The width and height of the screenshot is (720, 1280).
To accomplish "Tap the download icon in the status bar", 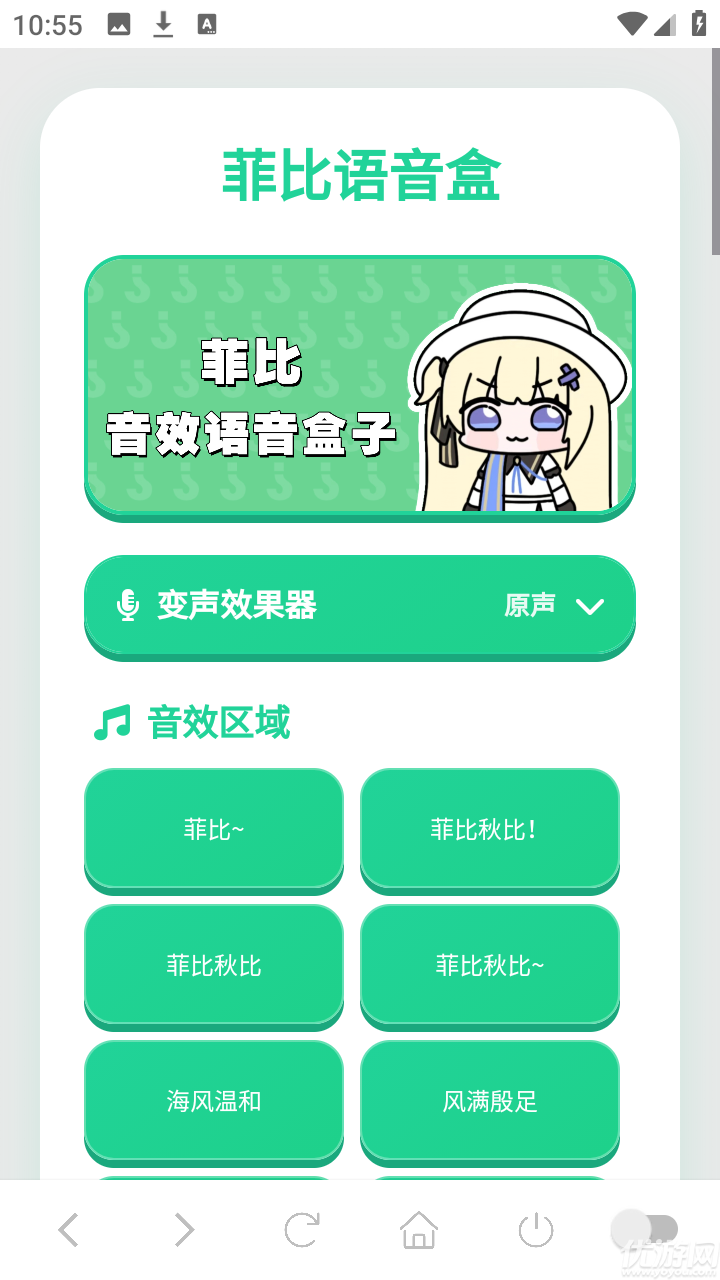I will pos(162,24).
